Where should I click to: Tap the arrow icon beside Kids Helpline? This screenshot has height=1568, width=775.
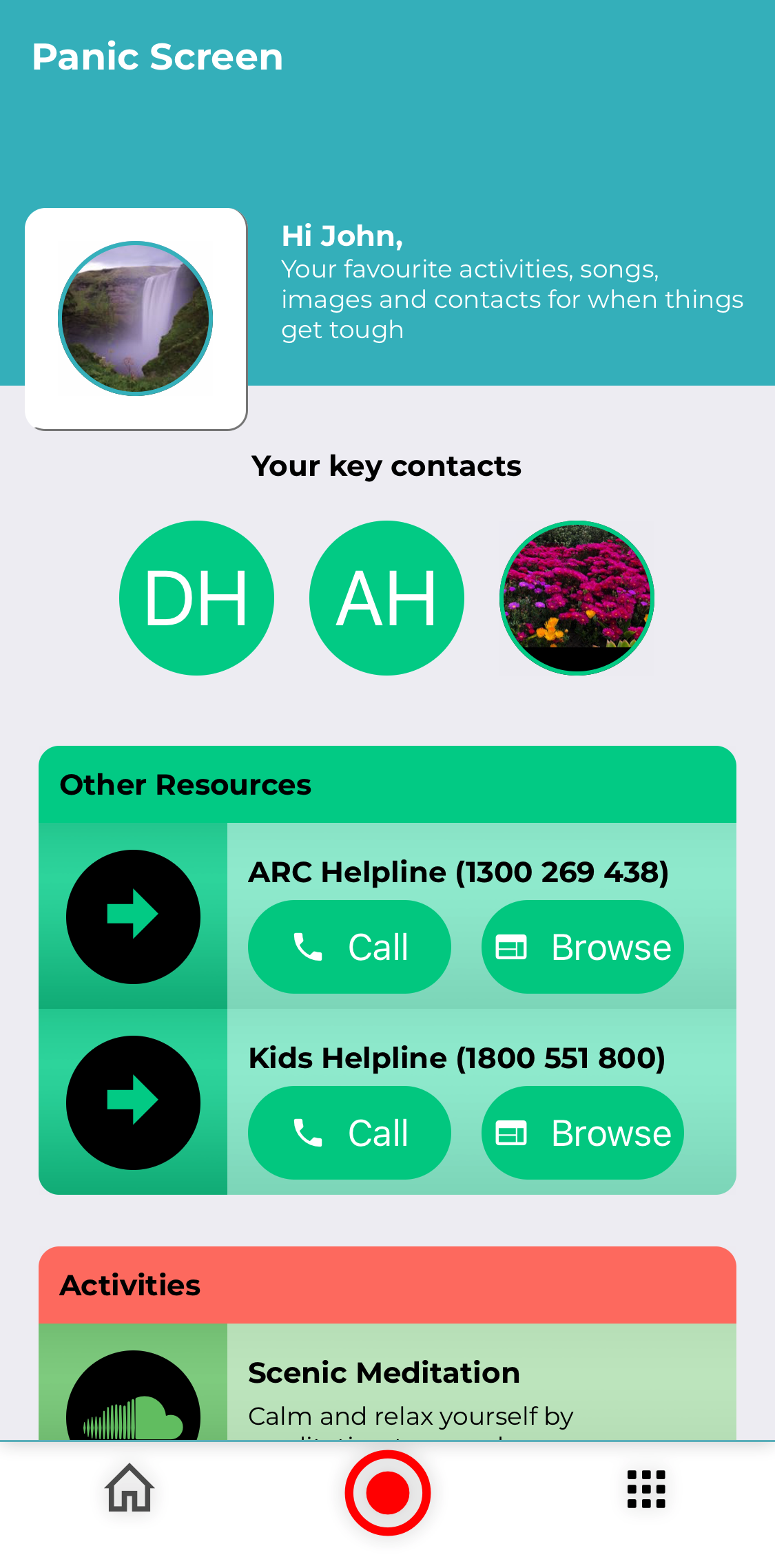click(x=133, y=1102)
